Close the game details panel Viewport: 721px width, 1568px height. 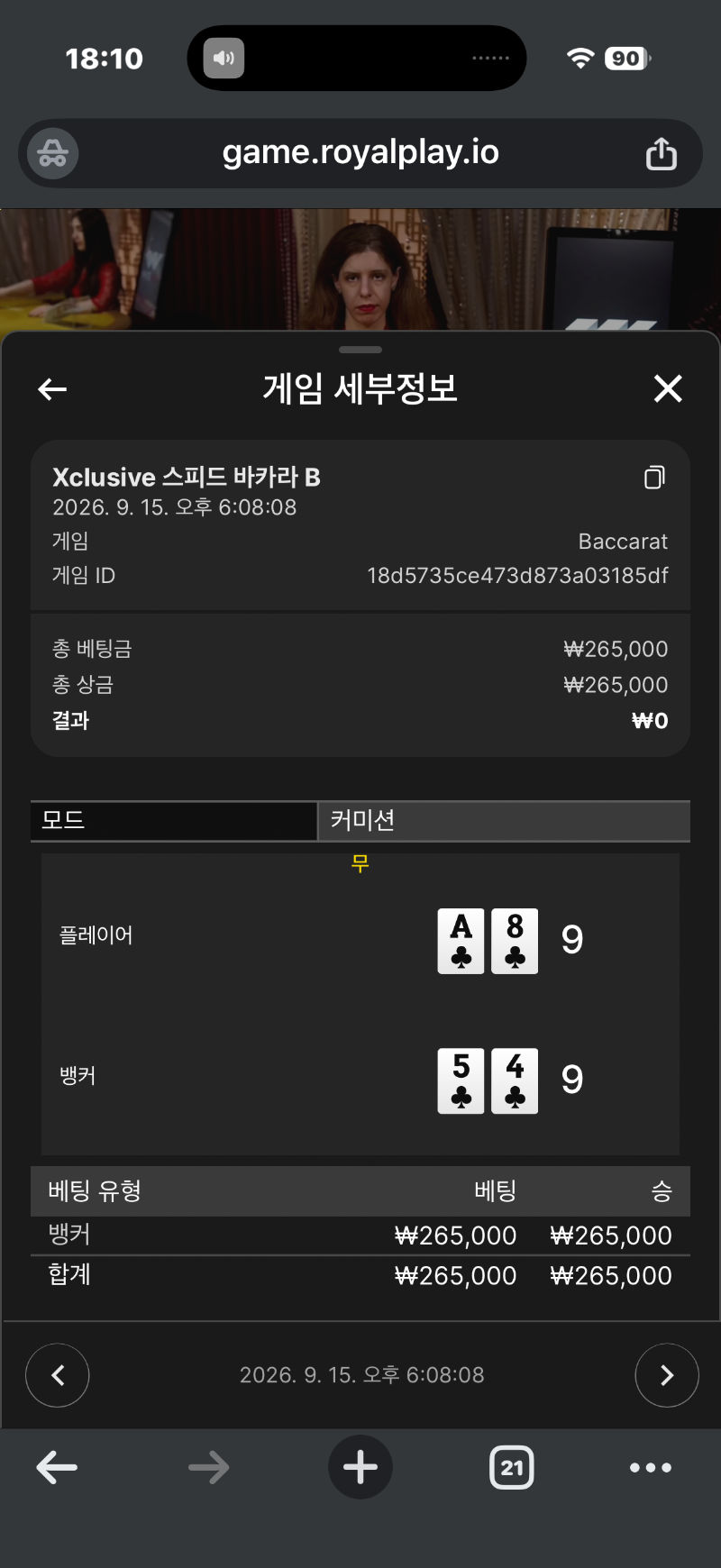click(668, 388)
